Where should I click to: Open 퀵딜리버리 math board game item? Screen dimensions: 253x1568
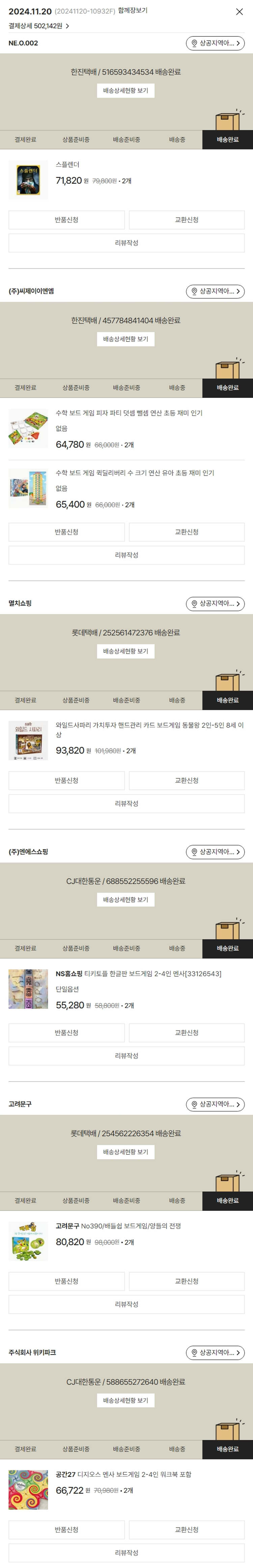[134, 473]
